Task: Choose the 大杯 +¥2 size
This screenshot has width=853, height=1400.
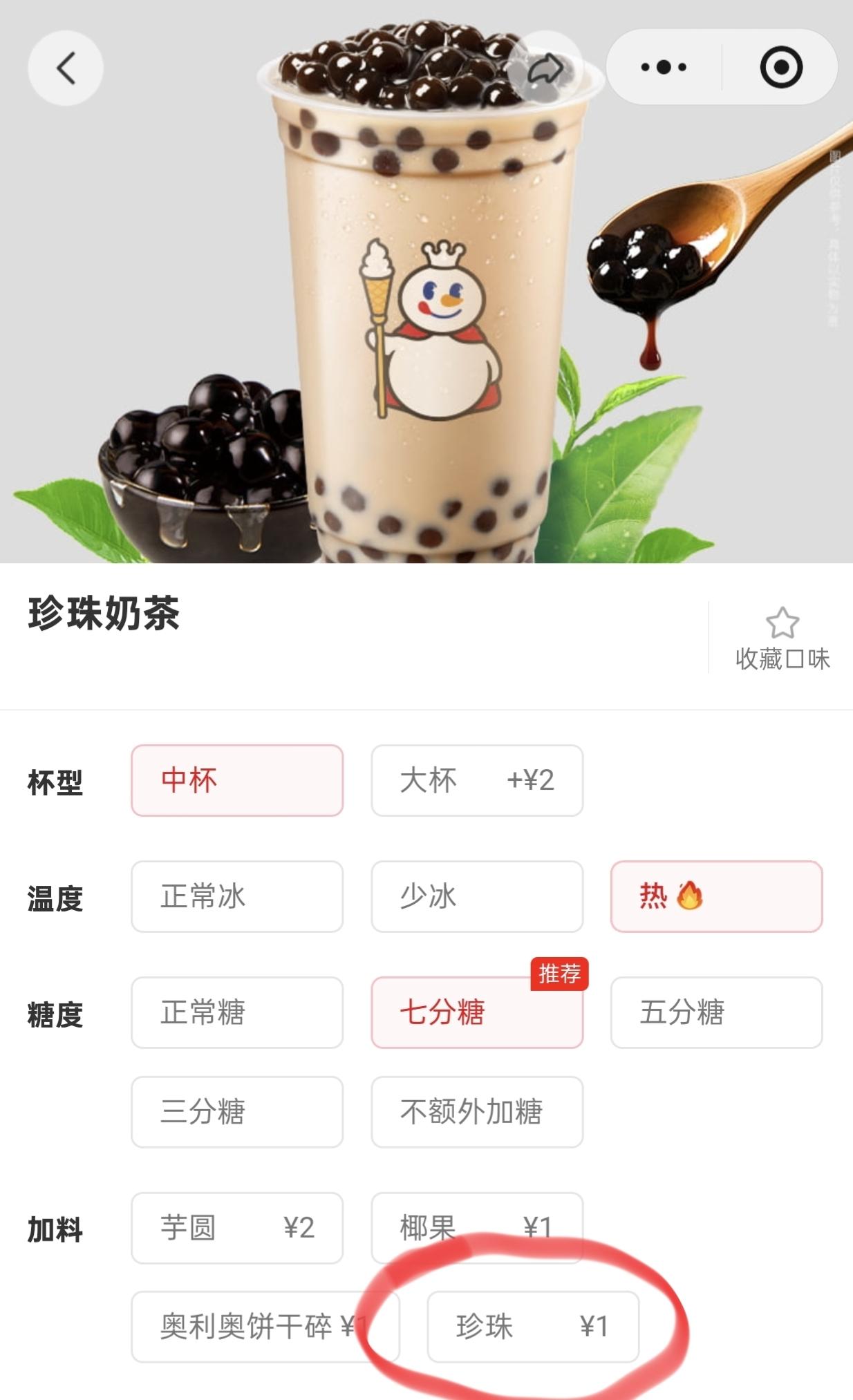Action: point(477,780)
